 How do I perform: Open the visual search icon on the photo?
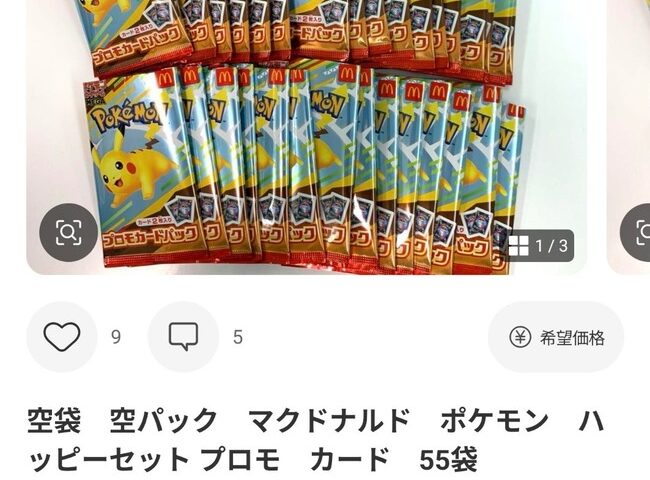(68, 233)
